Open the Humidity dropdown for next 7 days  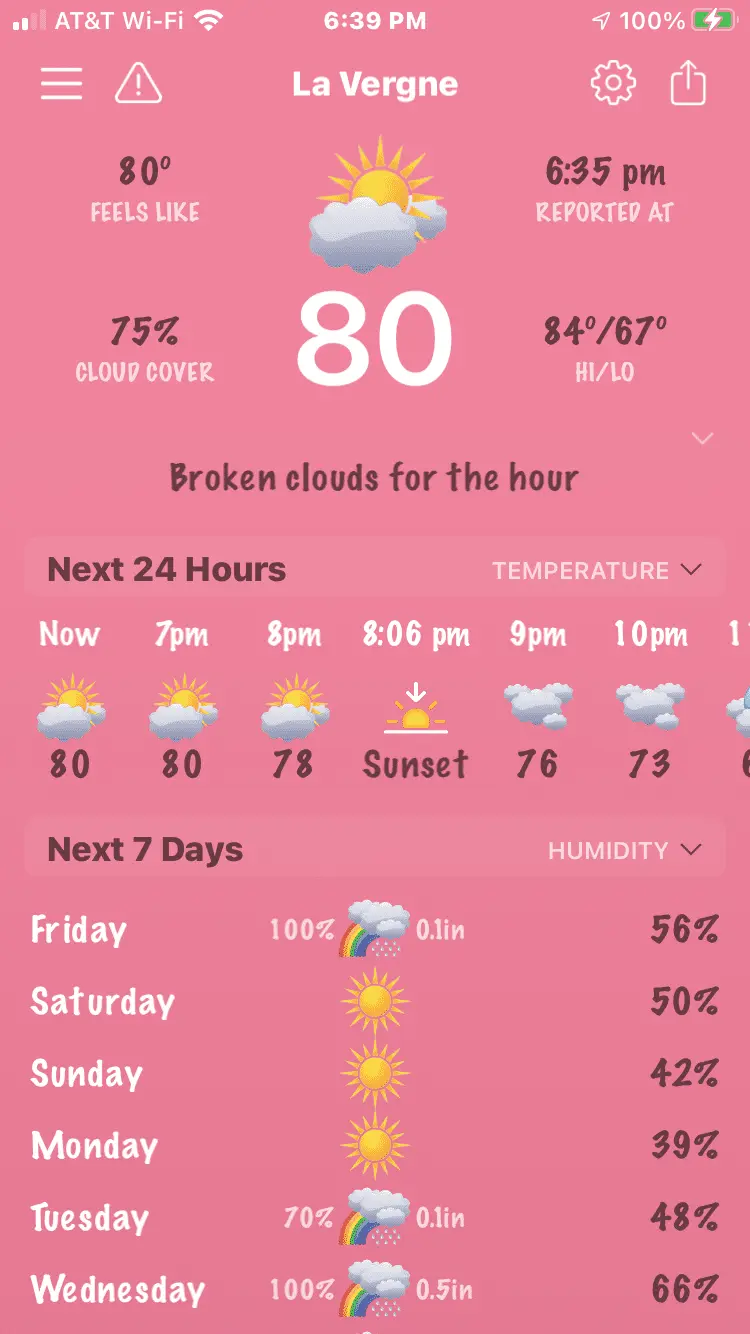click(x=624, y=851)
